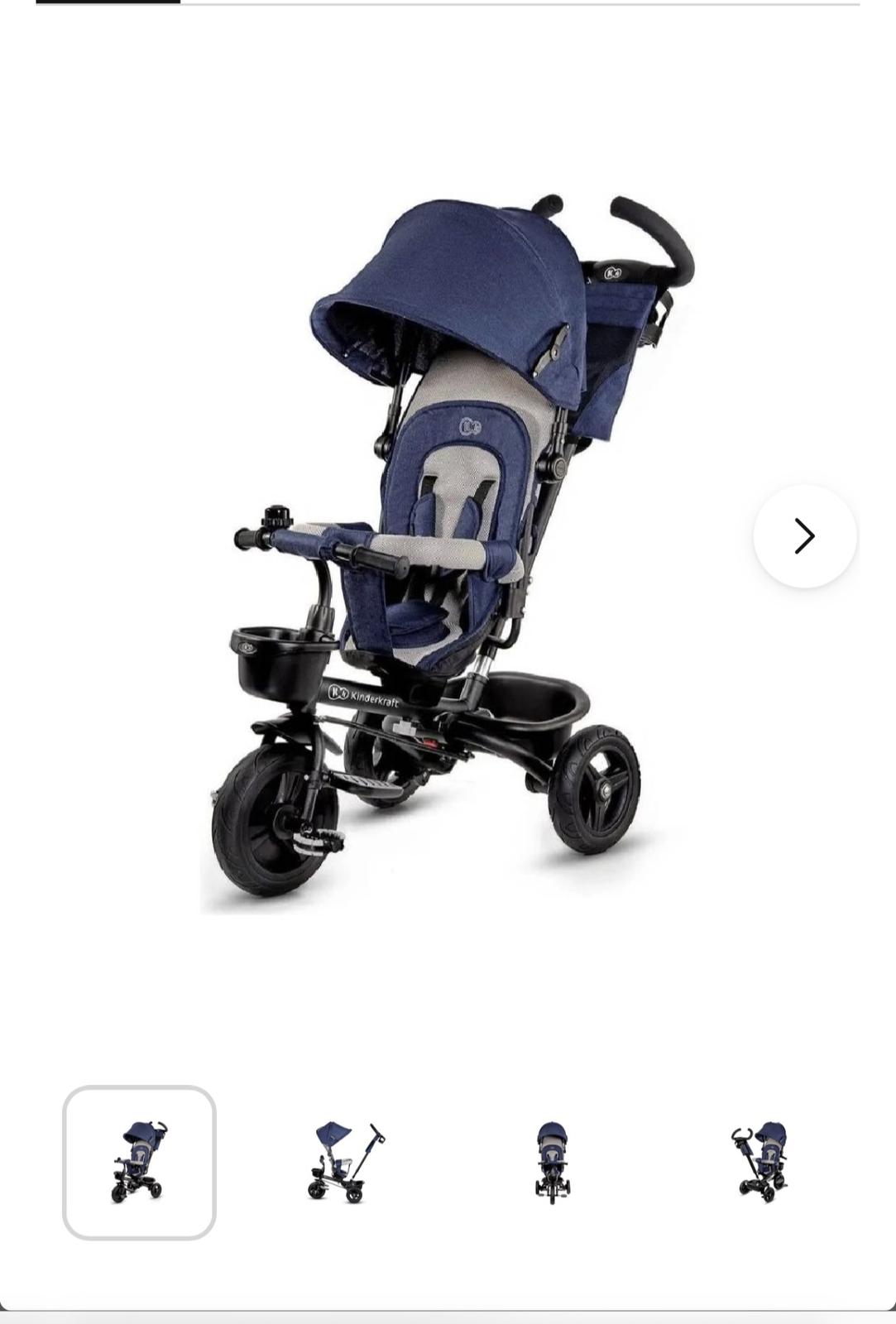Choose the last thumbnail in the gallery
The height and width of the screenshot is (1324, 896).
(760, 1162)
